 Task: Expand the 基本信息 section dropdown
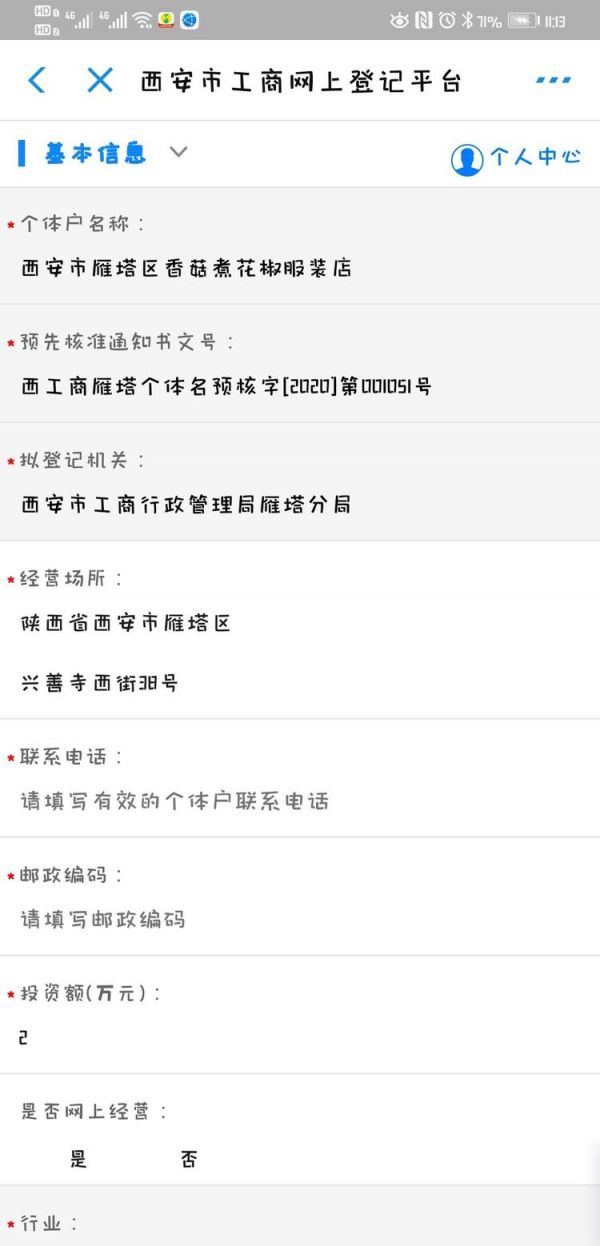(178, 152)
